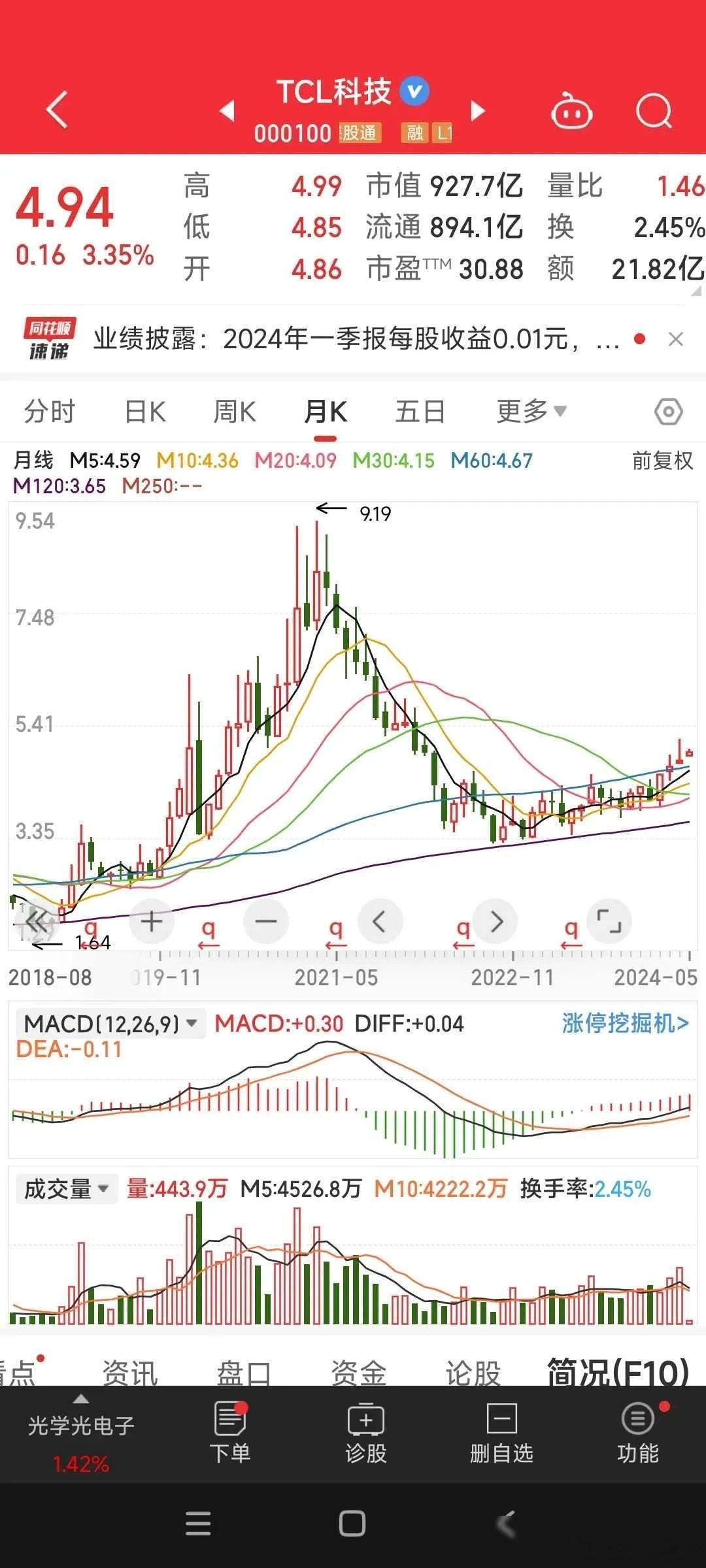Zoom in on the chart with plus icon
706x1568 pixels.
pos(152,921)
